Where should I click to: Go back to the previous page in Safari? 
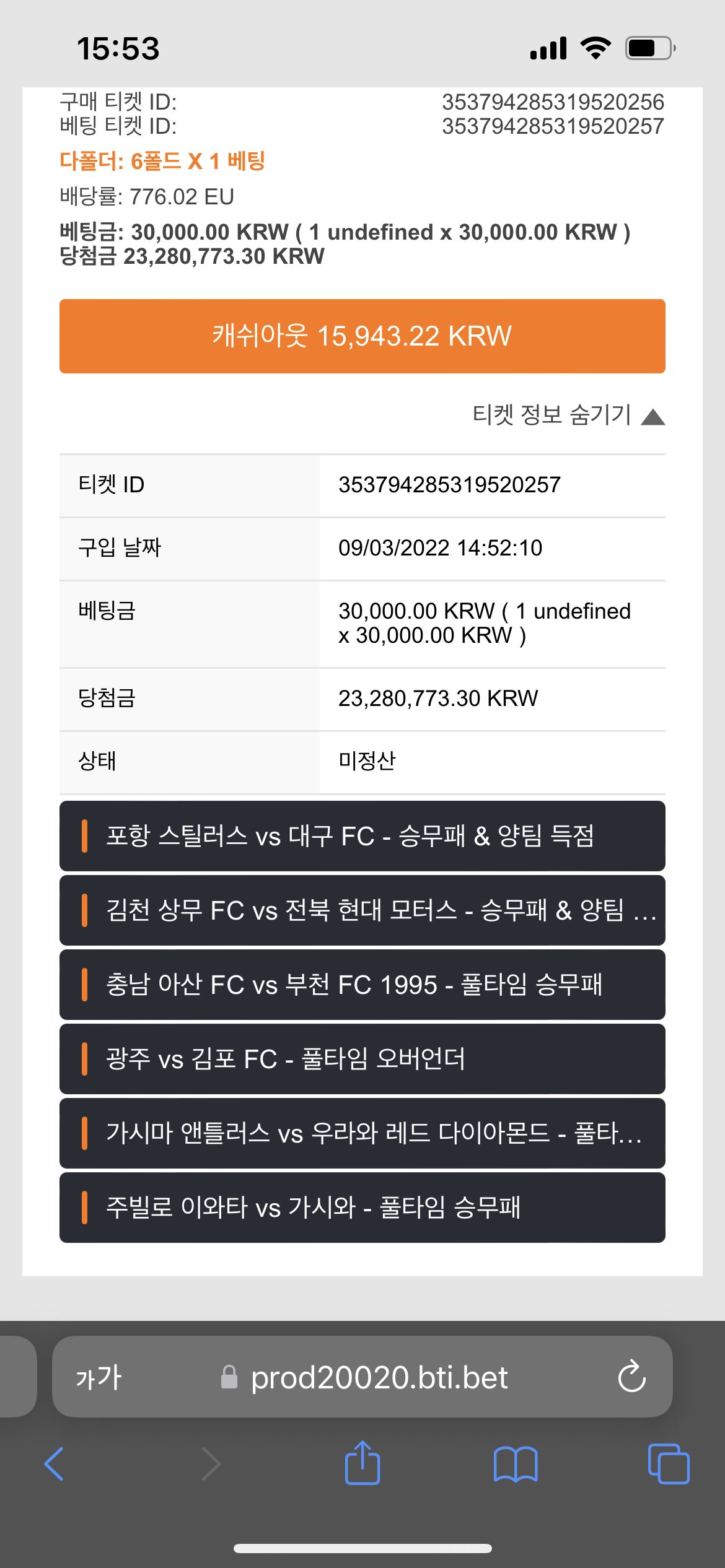55,1465
